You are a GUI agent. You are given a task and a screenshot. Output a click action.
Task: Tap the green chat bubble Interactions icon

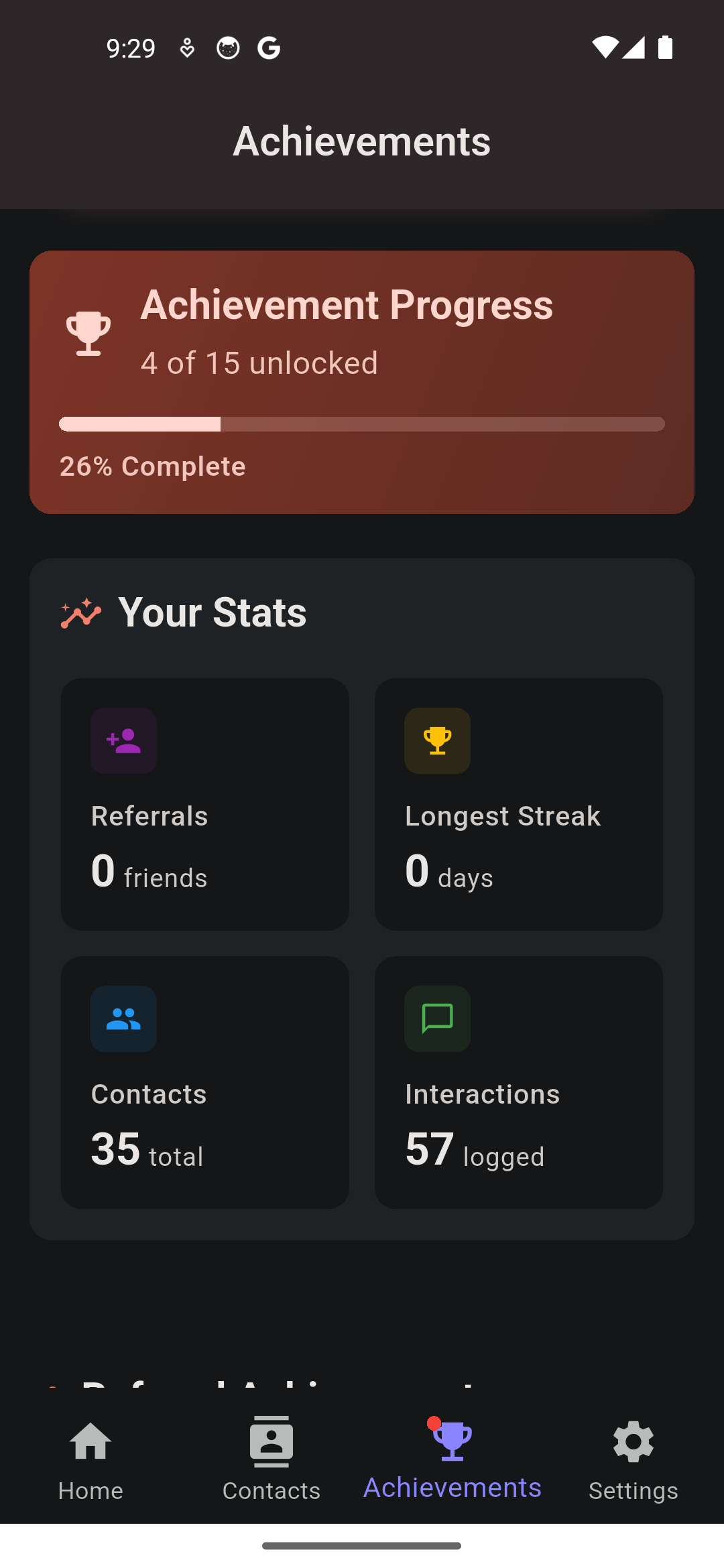click(437, 1019)
